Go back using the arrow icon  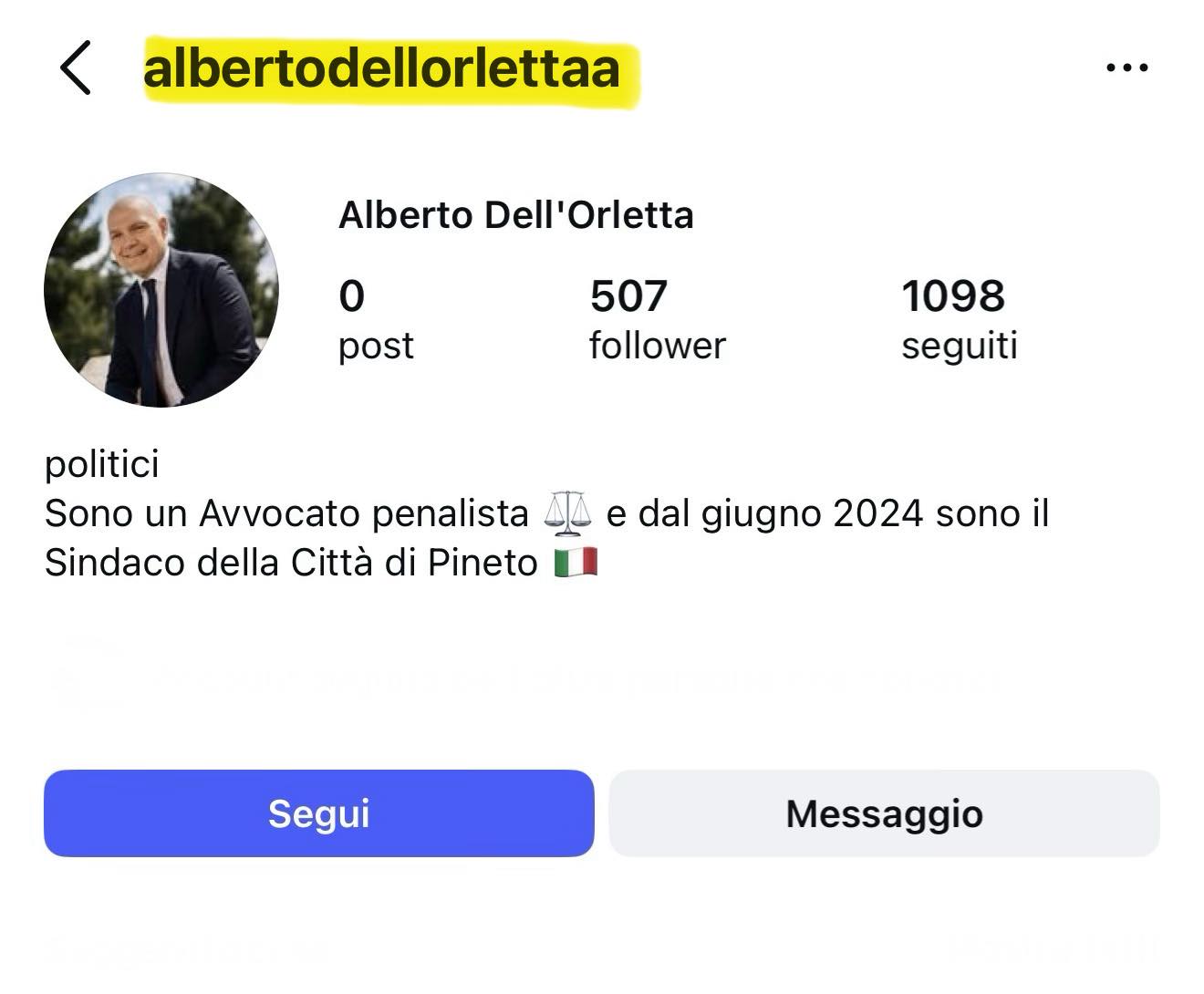tap(76, 68)
